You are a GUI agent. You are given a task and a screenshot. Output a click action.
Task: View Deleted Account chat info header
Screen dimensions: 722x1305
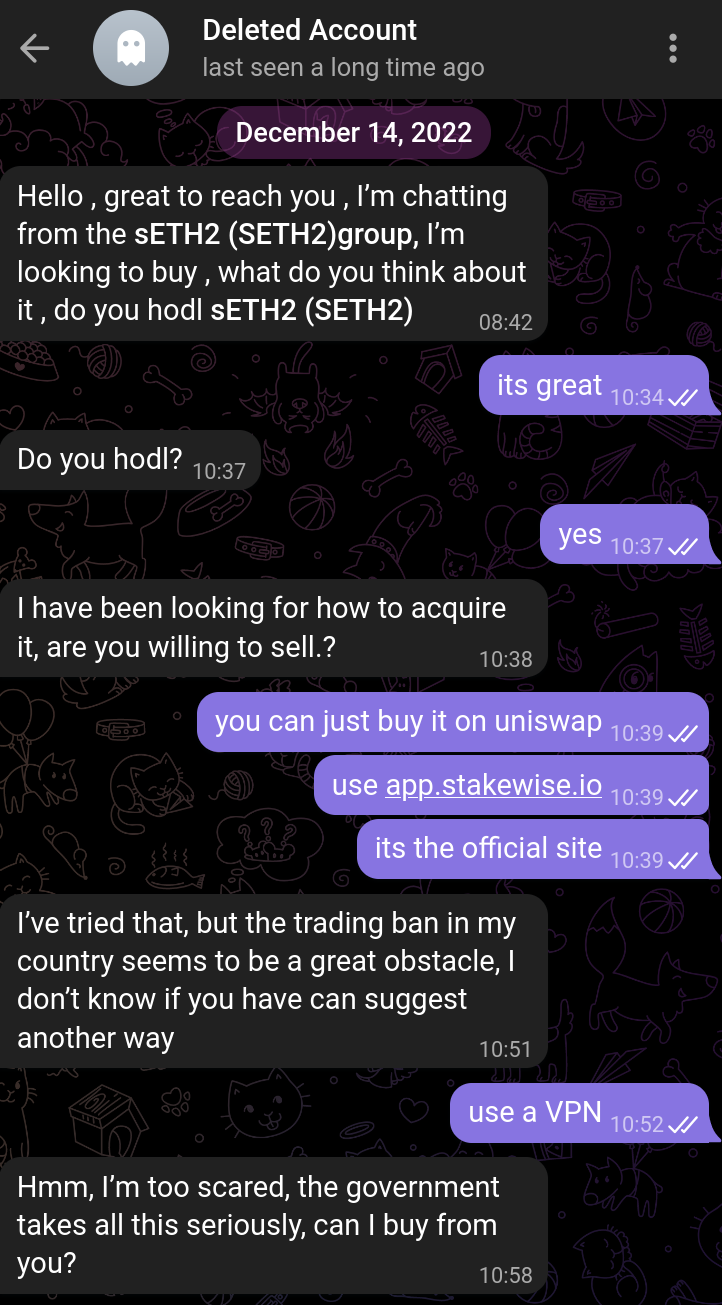pyautogui.click(x=342, y=48)
